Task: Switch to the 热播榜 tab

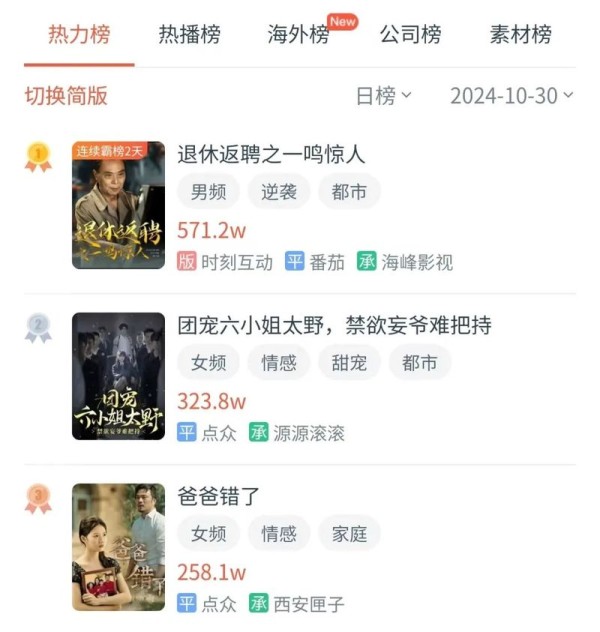Action: click(x=189, y=35)
